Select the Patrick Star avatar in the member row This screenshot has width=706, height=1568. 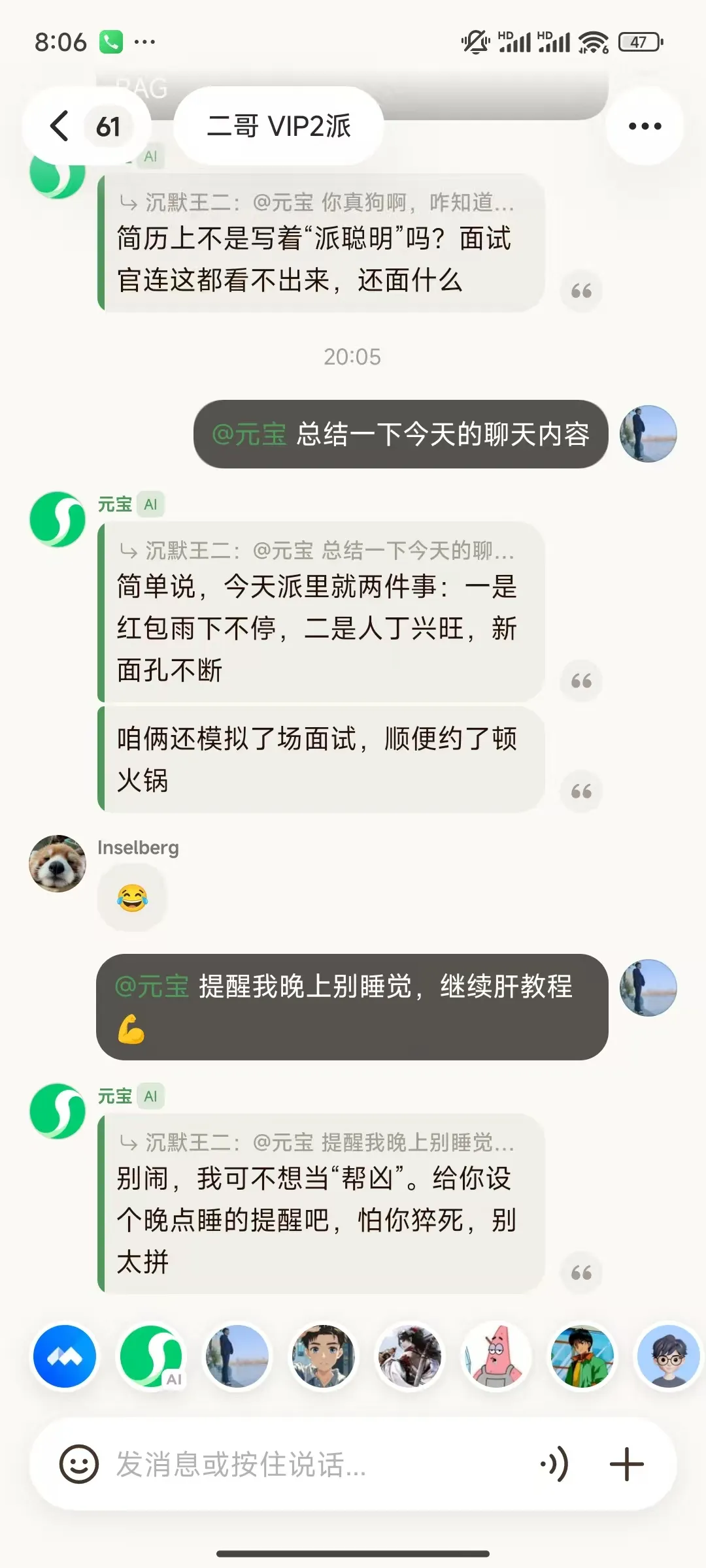496,1356
